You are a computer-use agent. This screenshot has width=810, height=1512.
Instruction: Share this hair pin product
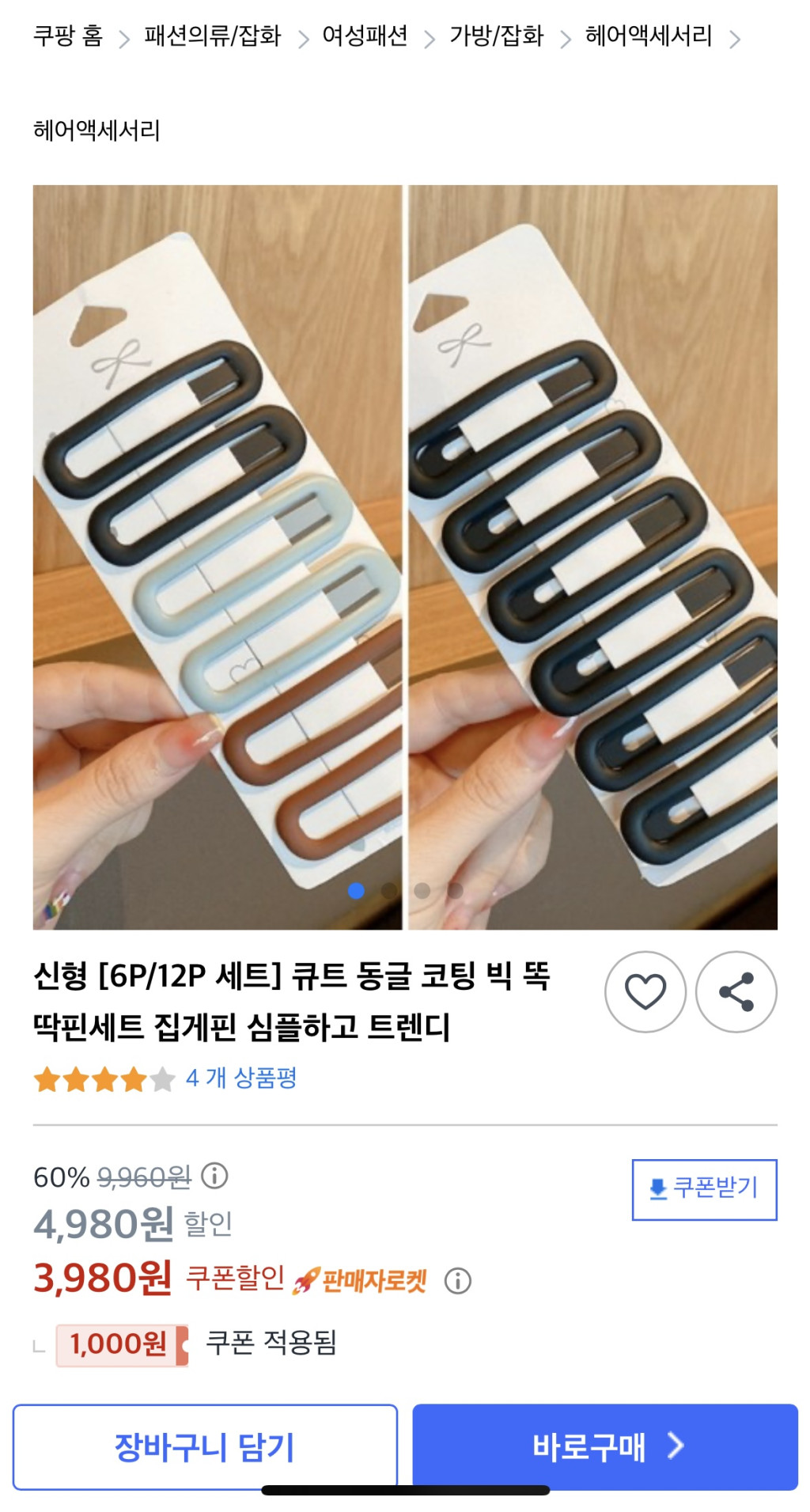736,991
